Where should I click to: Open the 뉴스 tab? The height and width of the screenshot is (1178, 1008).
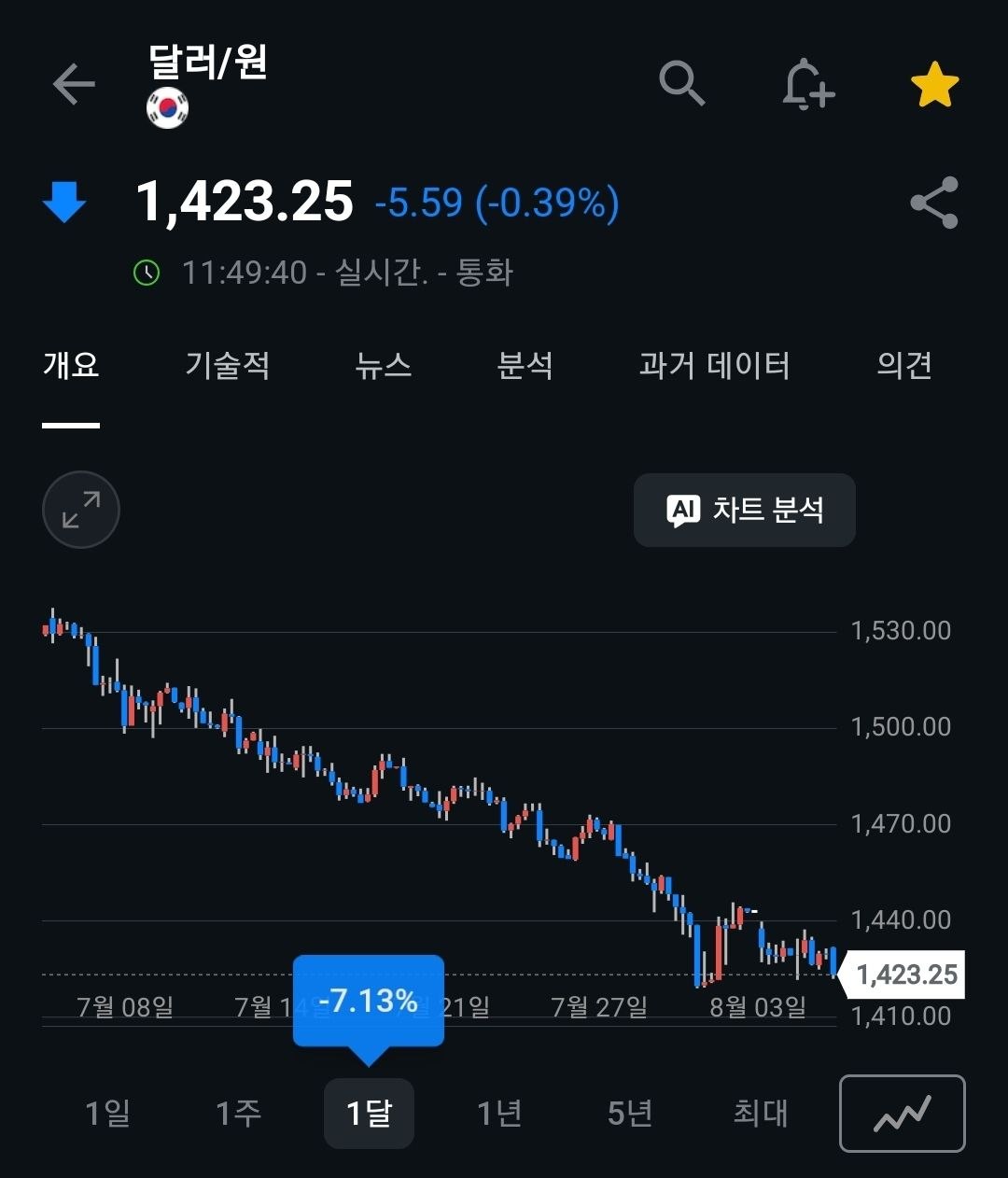(x=384, y=365)
